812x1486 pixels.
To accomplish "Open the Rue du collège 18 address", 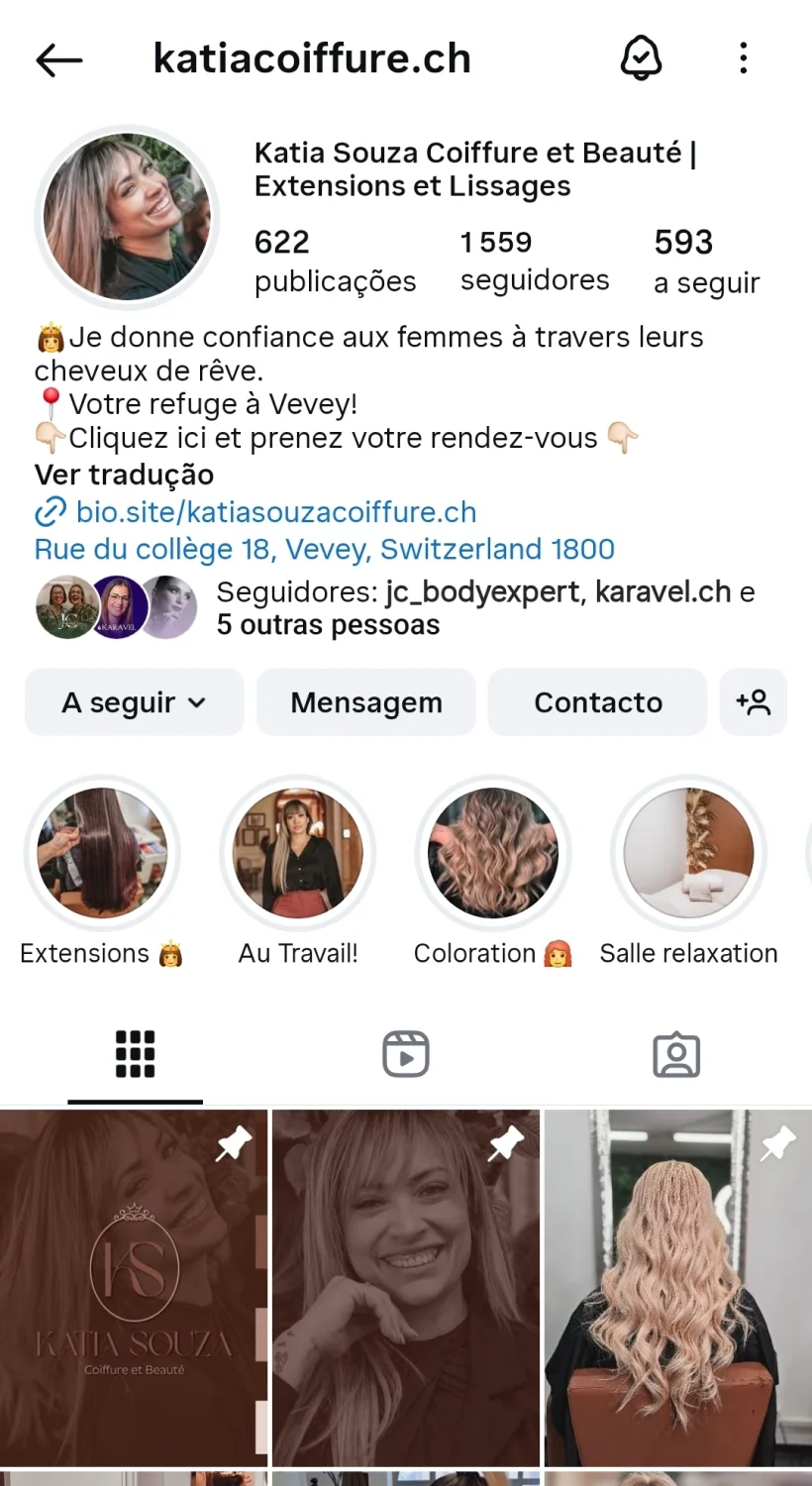I will click(324, 549).
